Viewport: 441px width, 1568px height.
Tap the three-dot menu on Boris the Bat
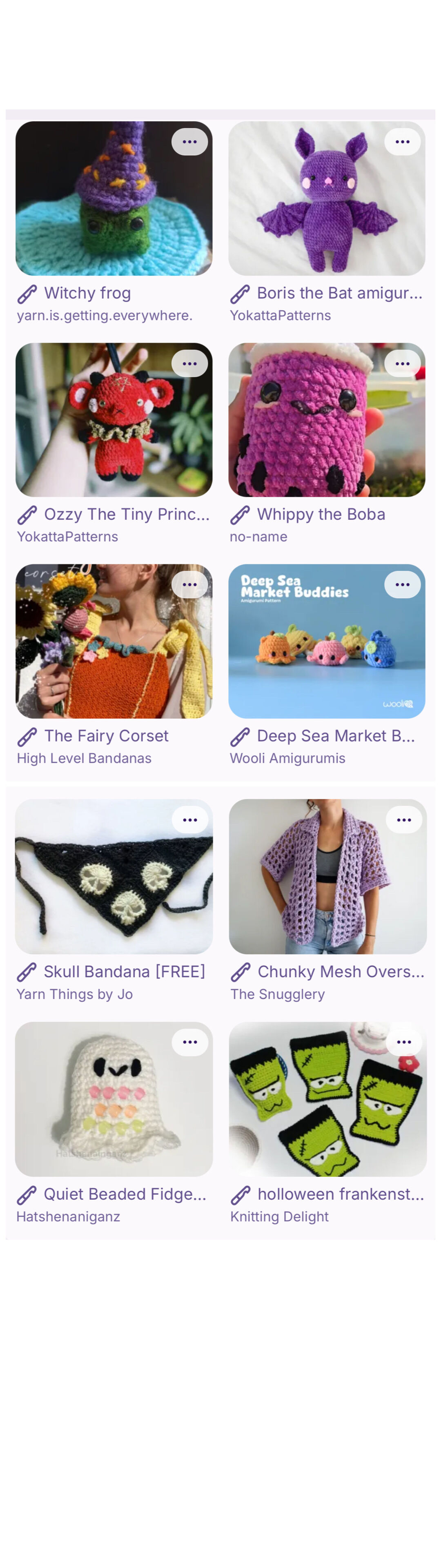[x=402, y=142]
